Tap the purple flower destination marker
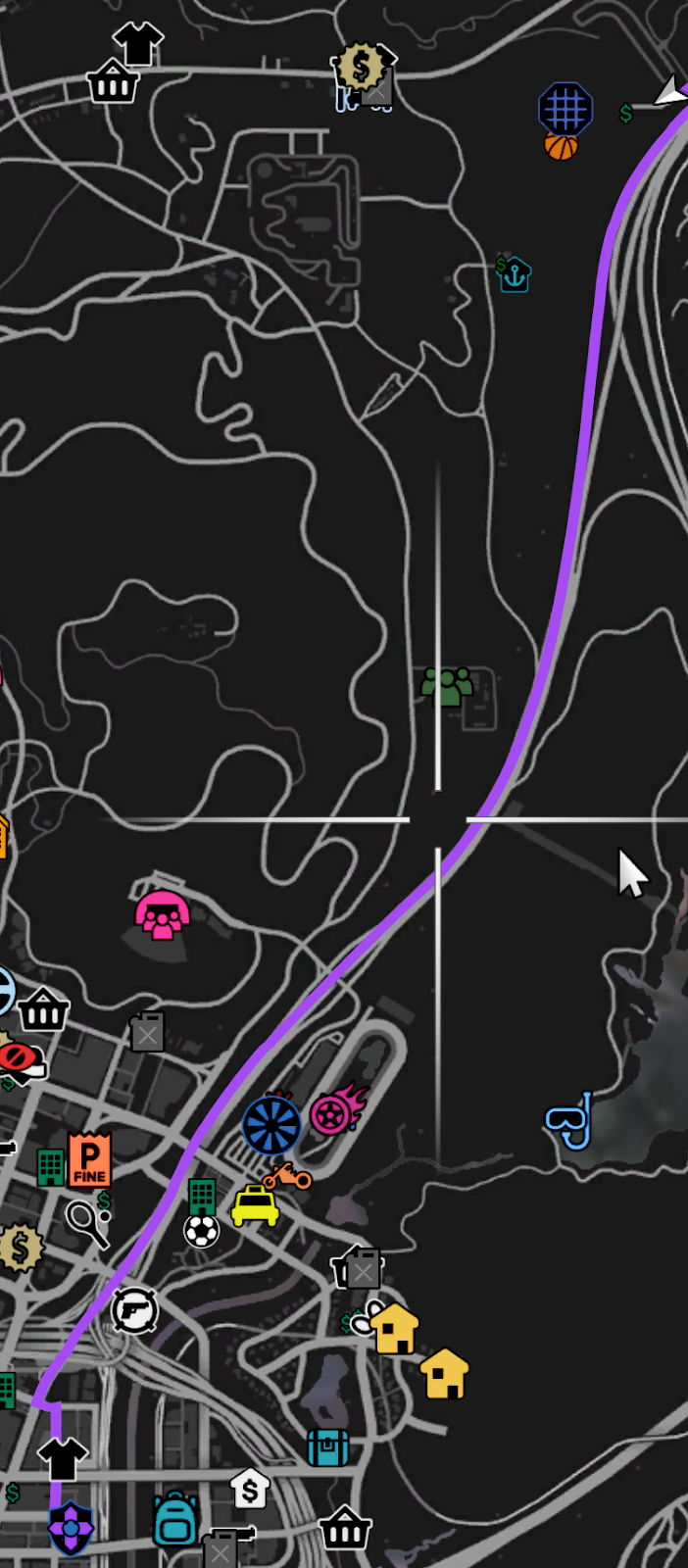Viewport: 688px width, 1568px height. 71,1528
